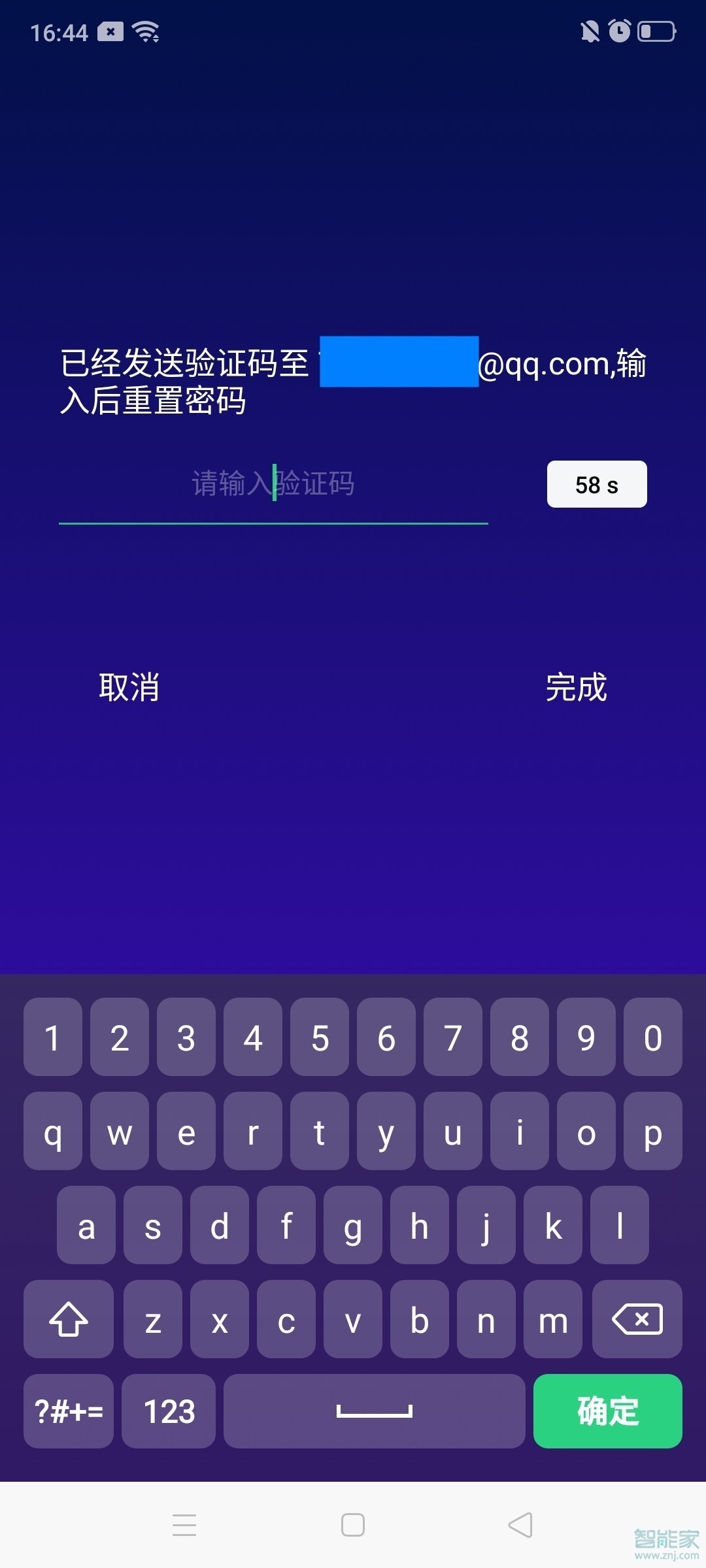
Task: Tap the recent apps navigation button
Action: point(185,1525)
